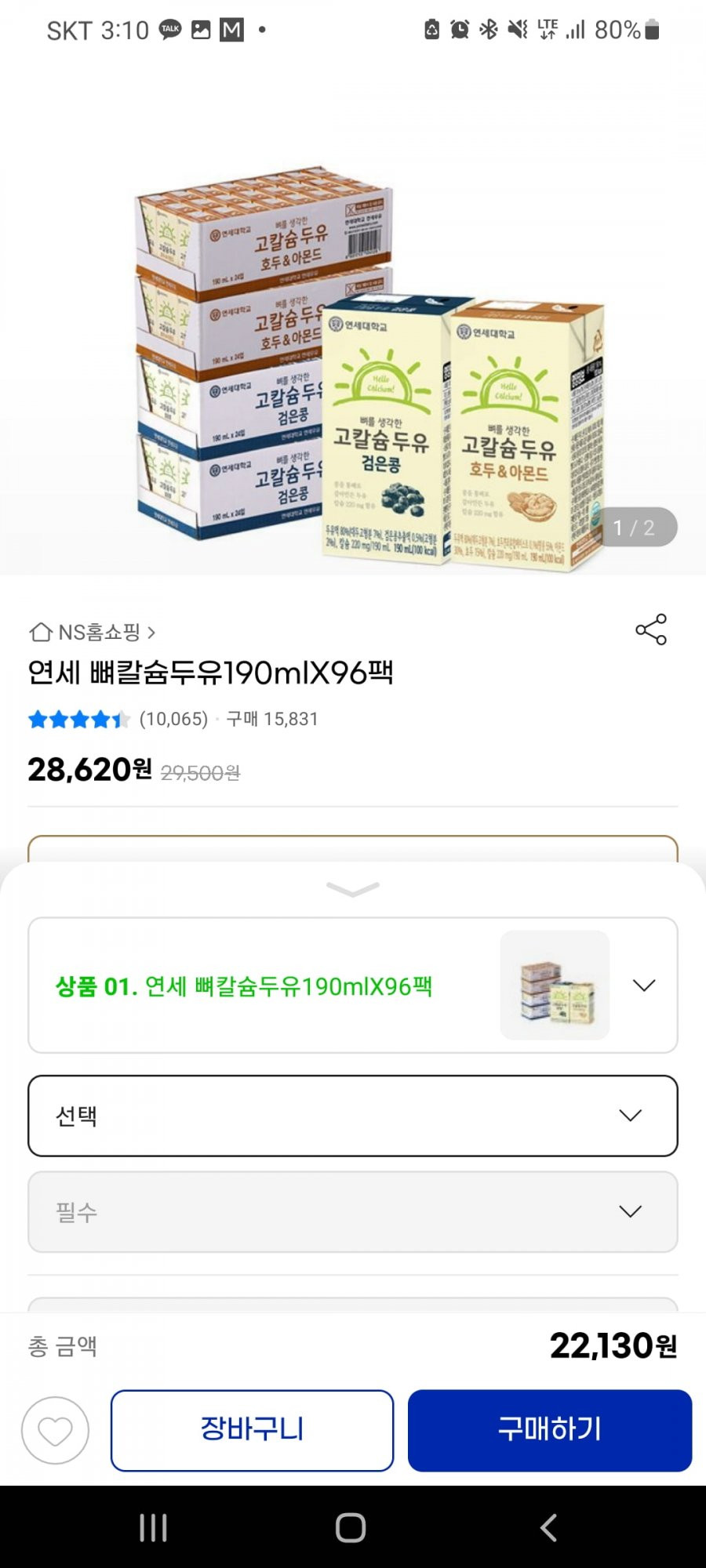Go back using the system back button
Image resolution: width=706 pixels, height=1568 pixels.
pyautogui.click(x=548, y=1527)
